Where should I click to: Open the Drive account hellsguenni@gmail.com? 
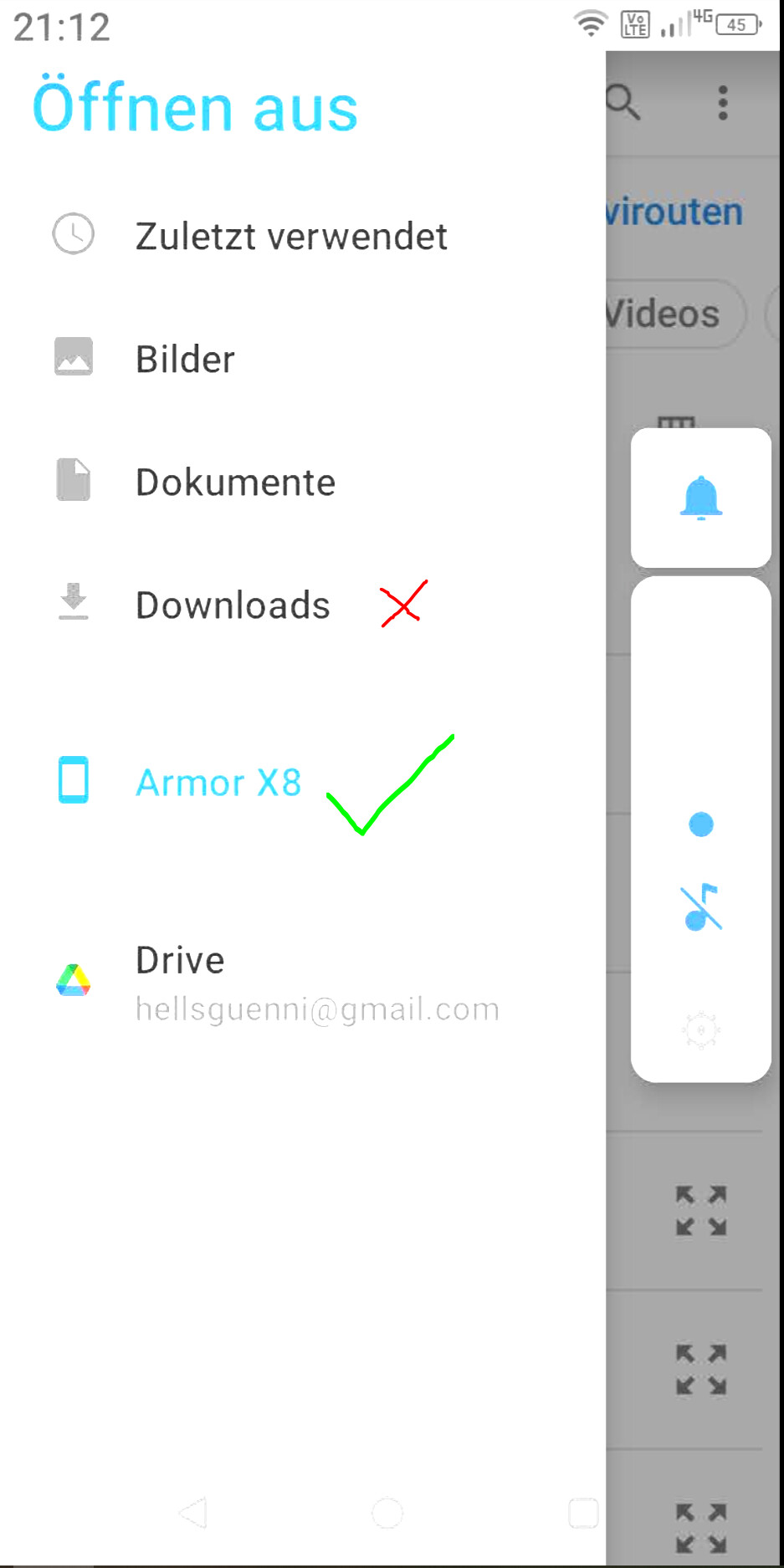303,983
